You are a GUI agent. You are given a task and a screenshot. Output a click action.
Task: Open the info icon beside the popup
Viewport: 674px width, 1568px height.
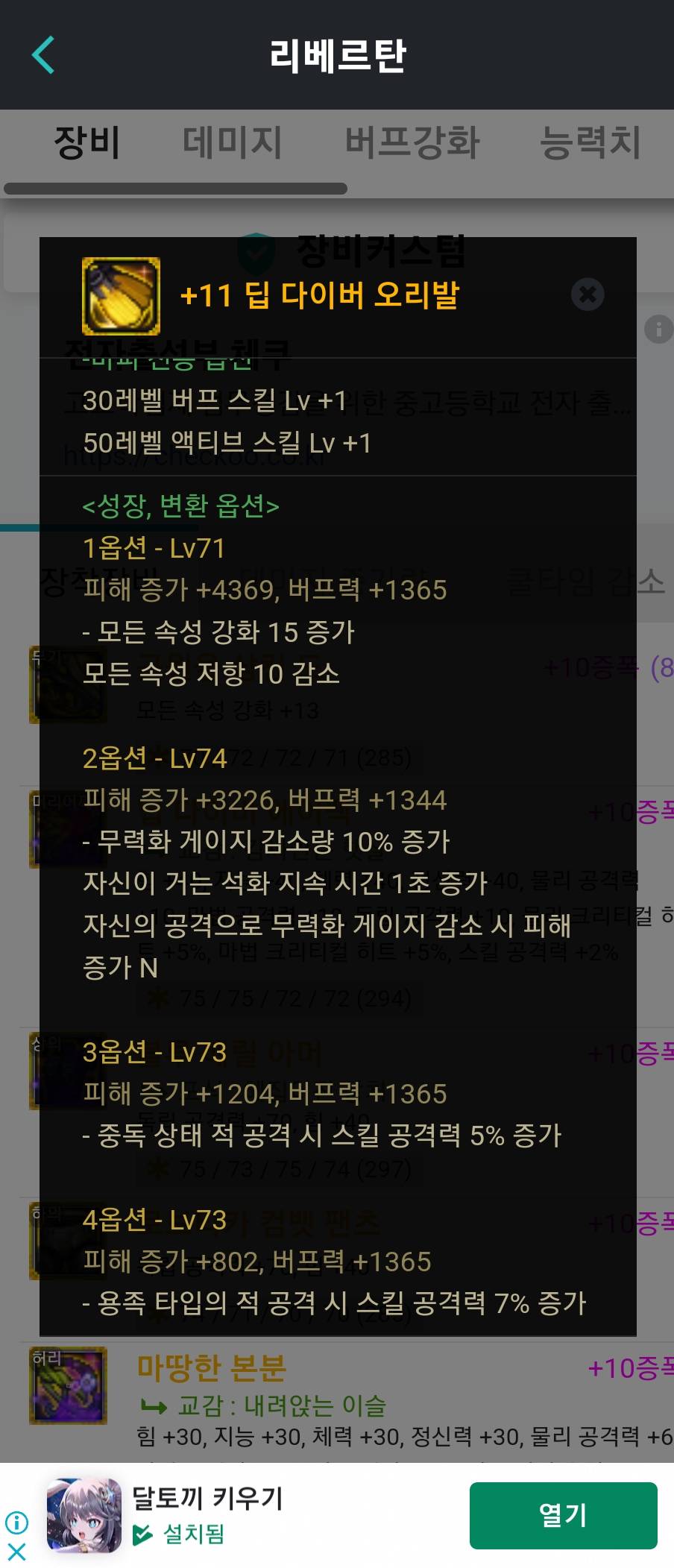658,329
